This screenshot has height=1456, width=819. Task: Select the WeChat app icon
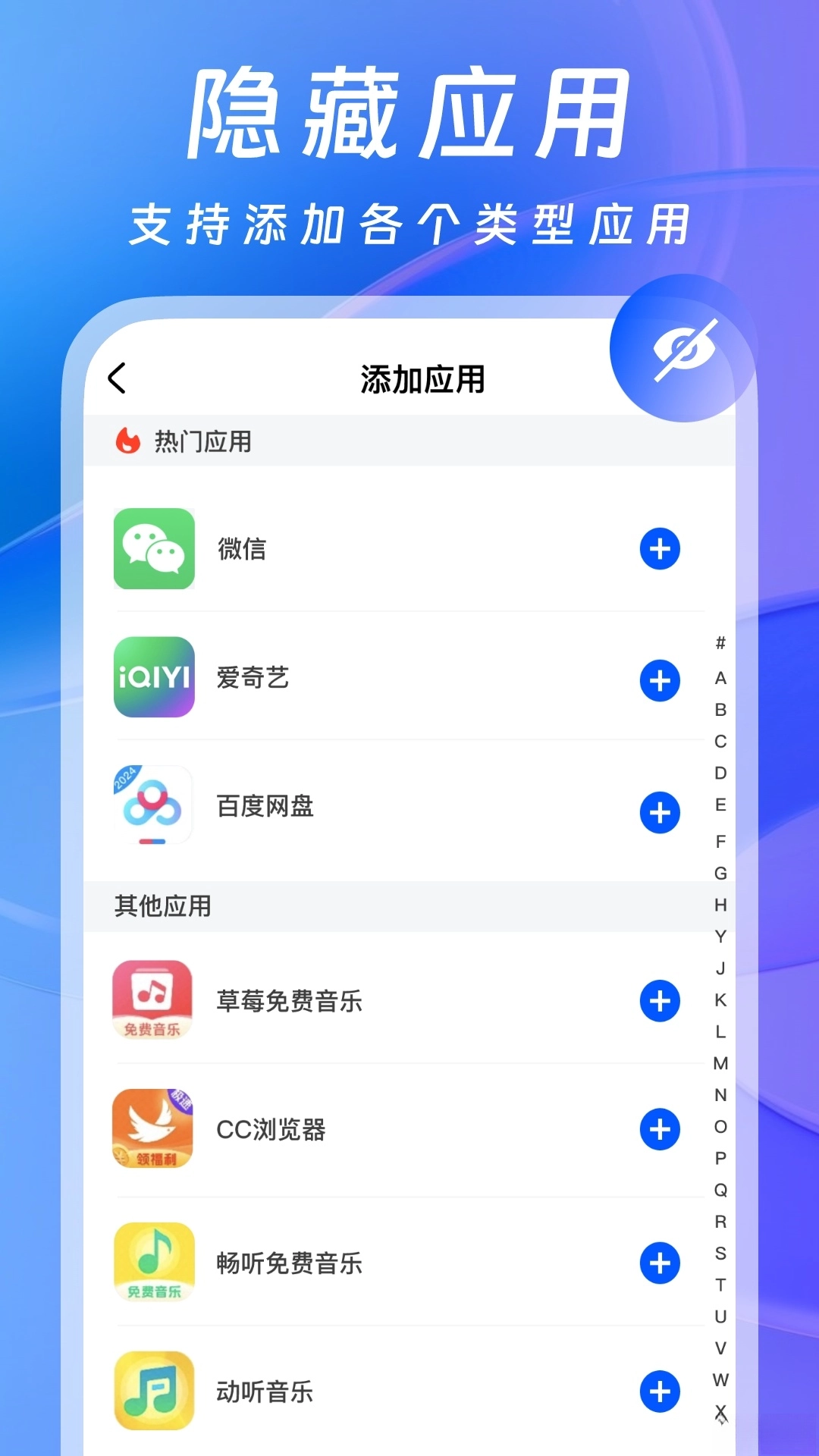(x=153, y=548)
